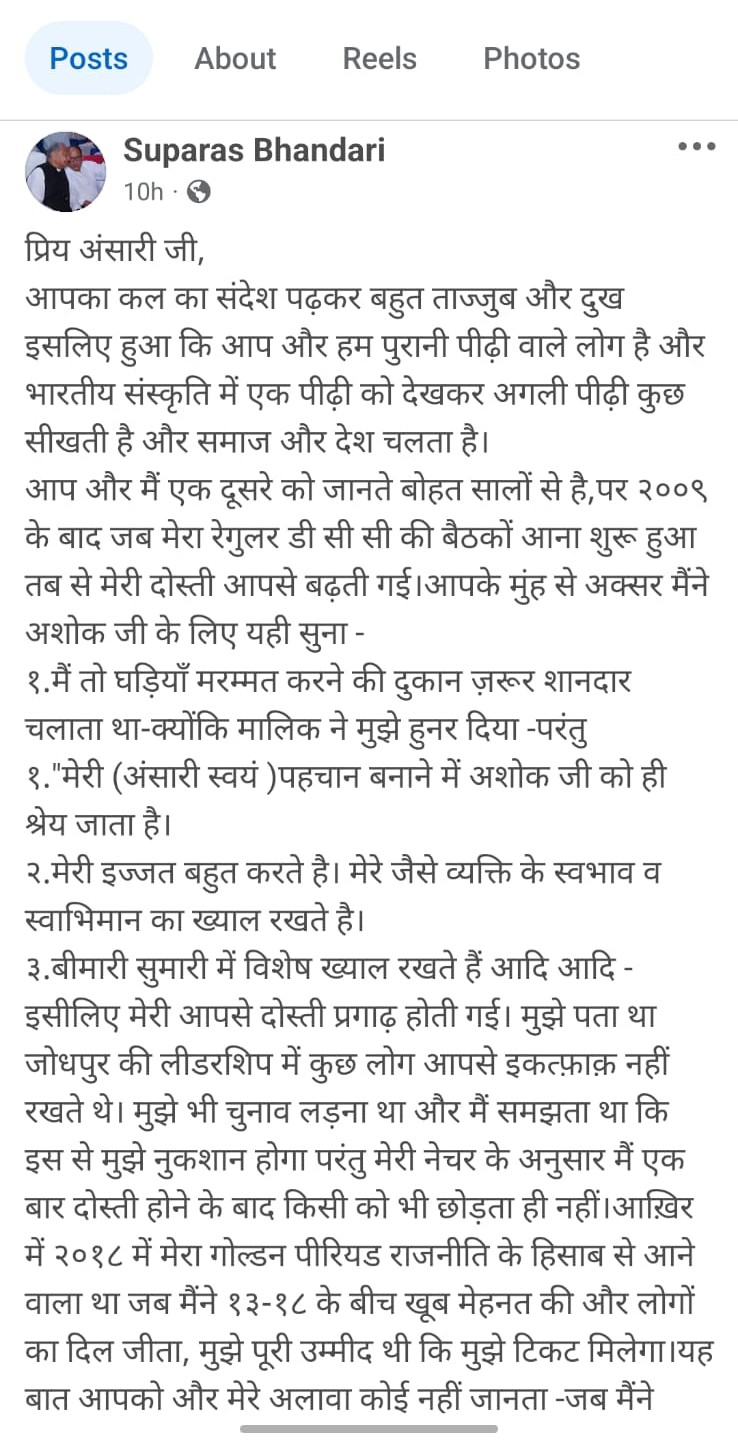This screenshot has height=1444, width=738.
Task: Select the currently active Posts tab
Action: tap(88, 58)
